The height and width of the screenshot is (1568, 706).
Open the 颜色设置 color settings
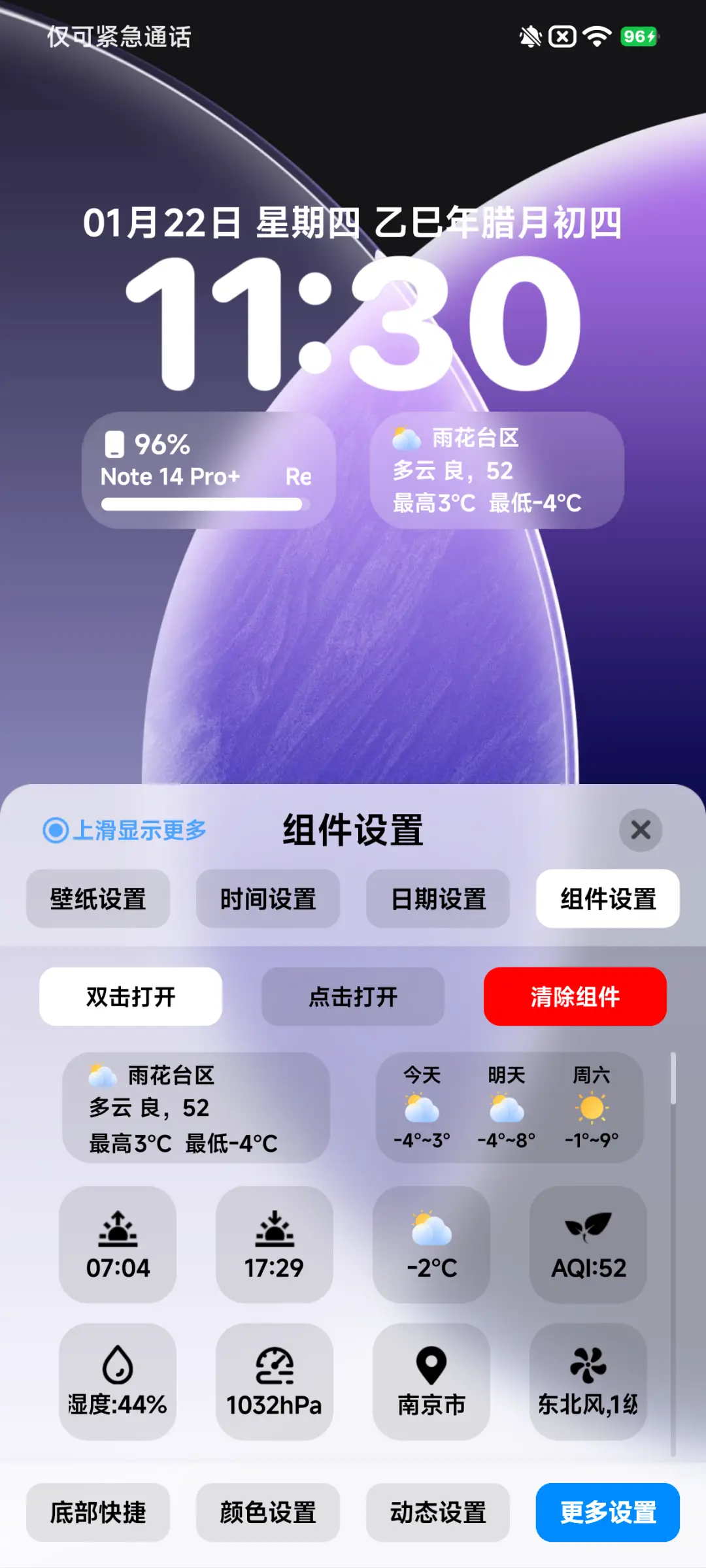(x=267, y=1513)
